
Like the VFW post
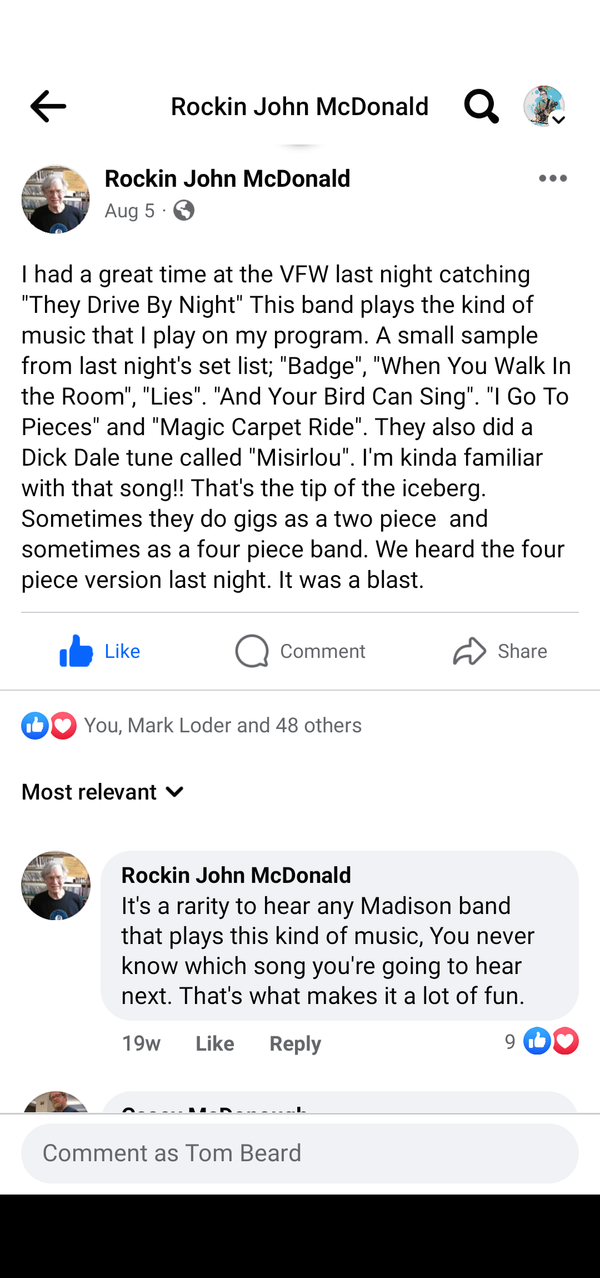100,651
